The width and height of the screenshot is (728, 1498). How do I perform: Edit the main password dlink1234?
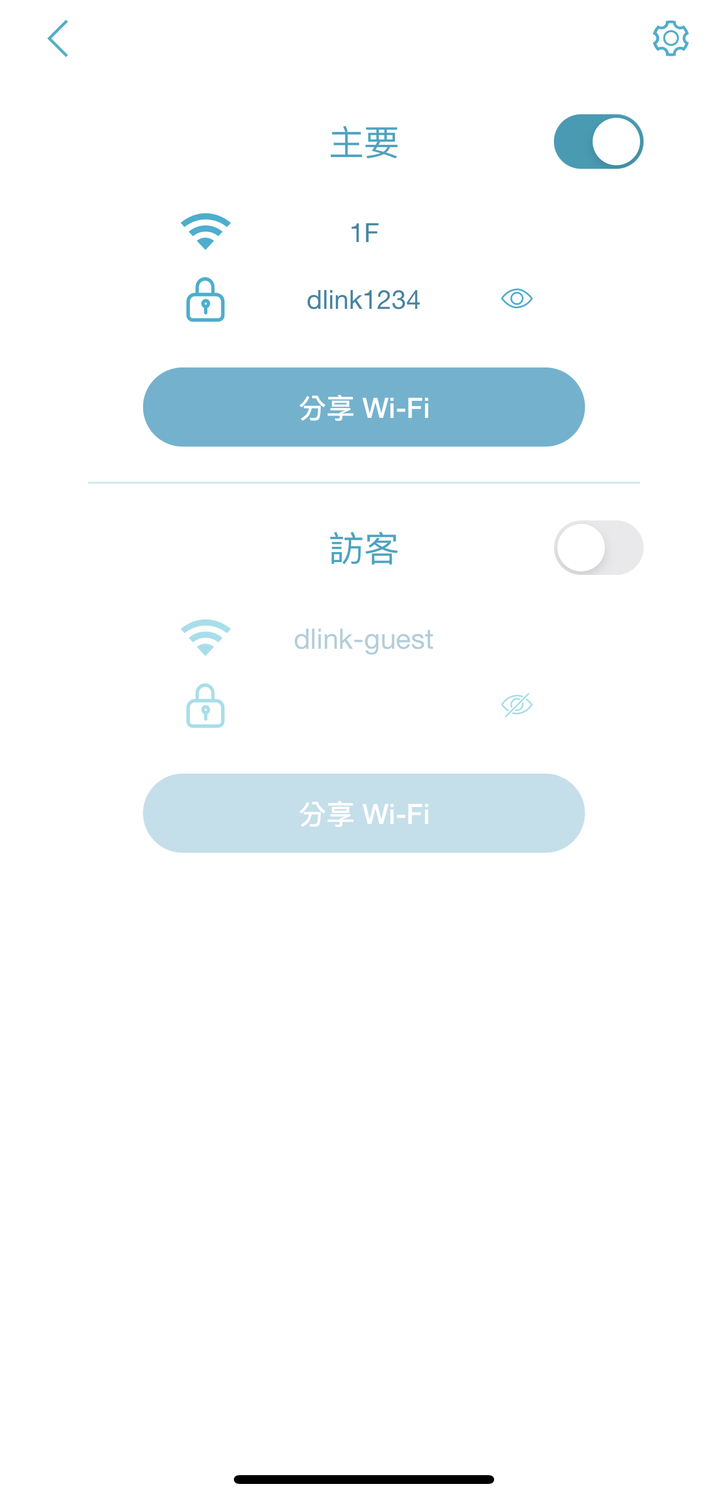363,300
